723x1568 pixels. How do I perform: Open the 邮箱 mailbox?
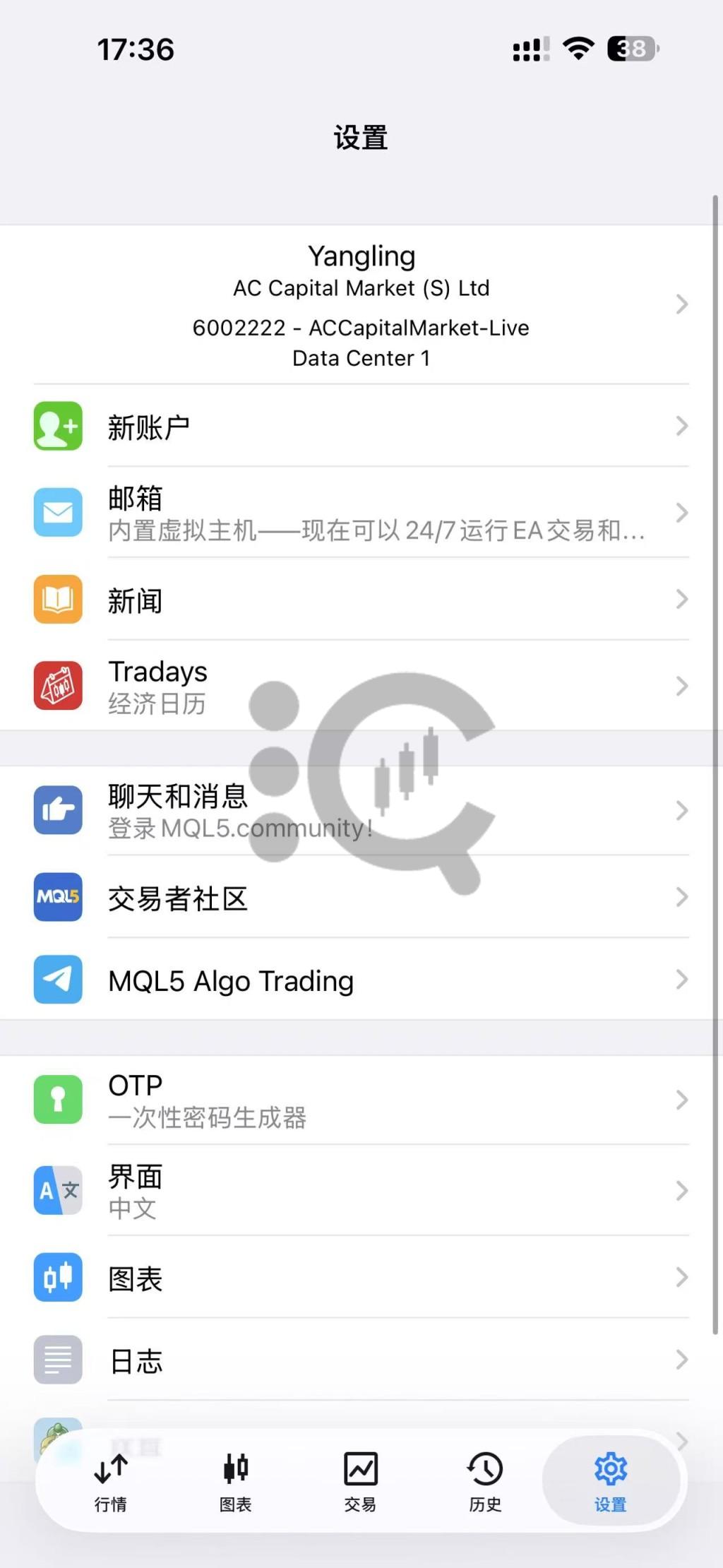point(361,513)
